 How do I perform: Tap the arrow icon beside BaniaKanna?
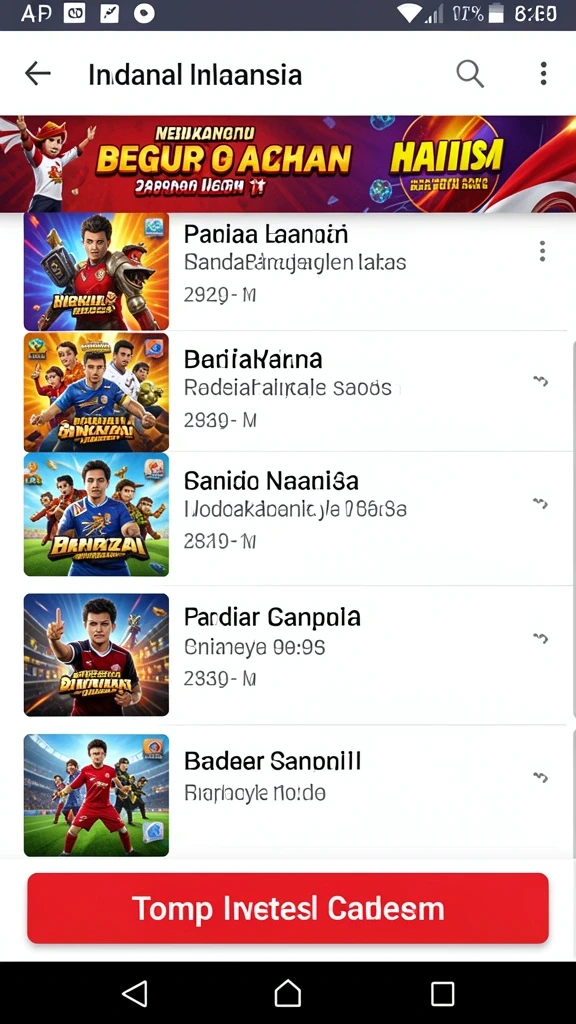coord(540,381)
